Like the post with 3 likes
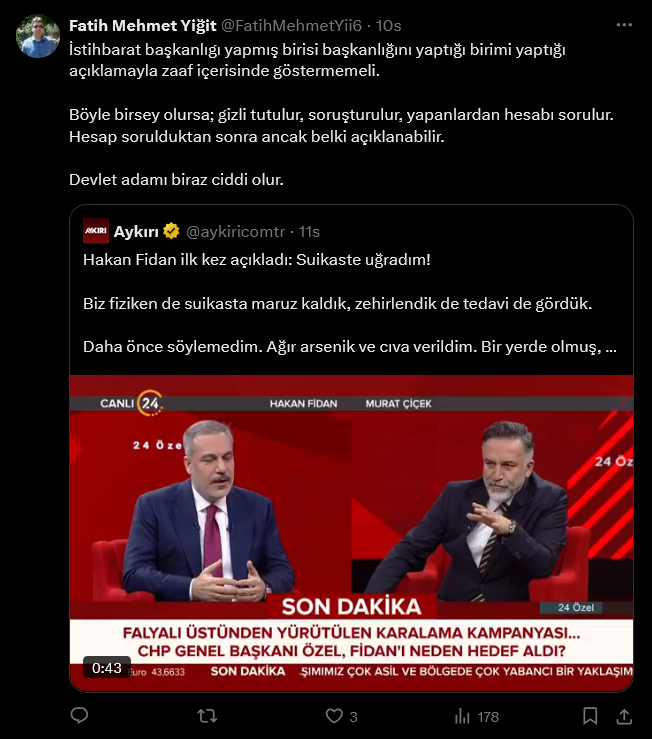Image resolution: width=652 pixels, height=739 pixels. click(x=335, y=716)
